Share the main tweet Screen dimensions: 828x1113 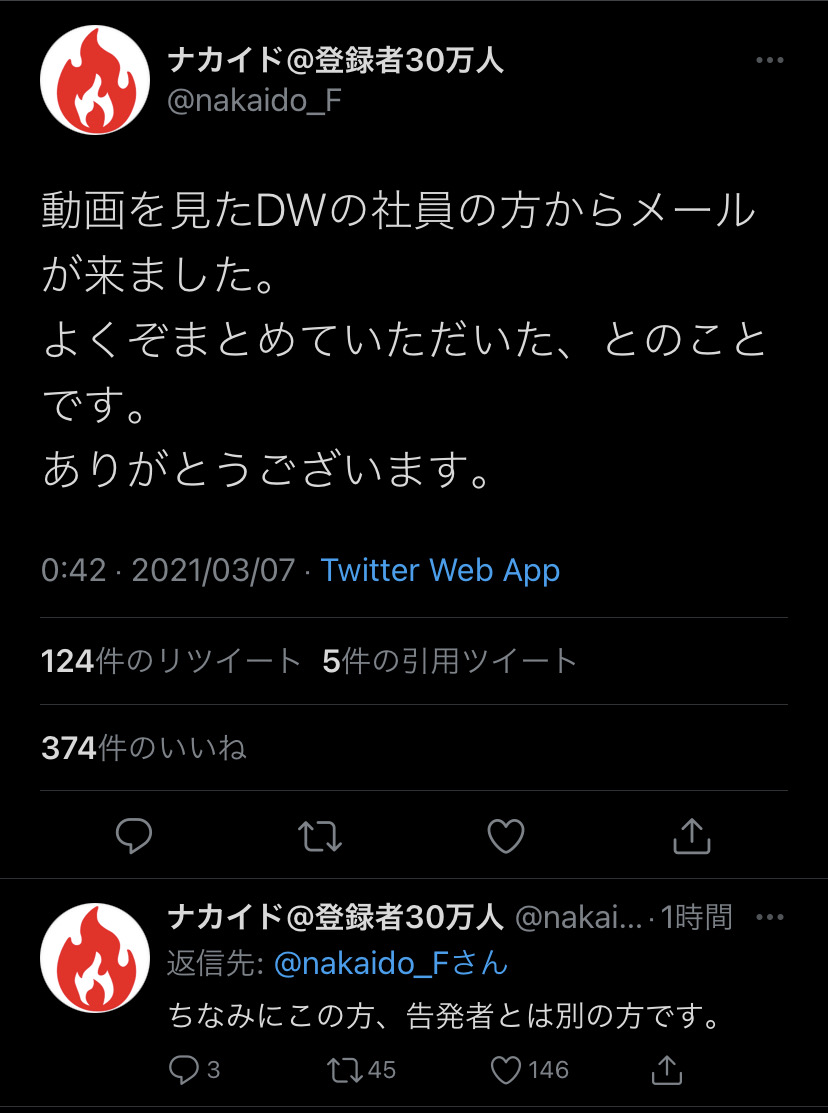pos(691,835)
